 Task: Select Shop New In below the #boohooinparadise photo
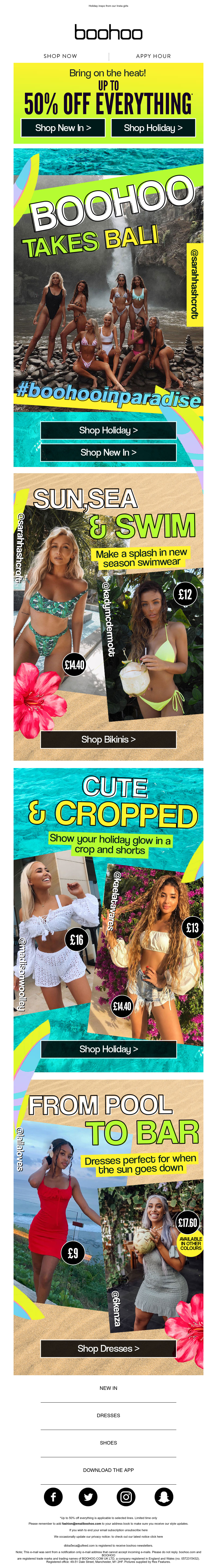108,452
